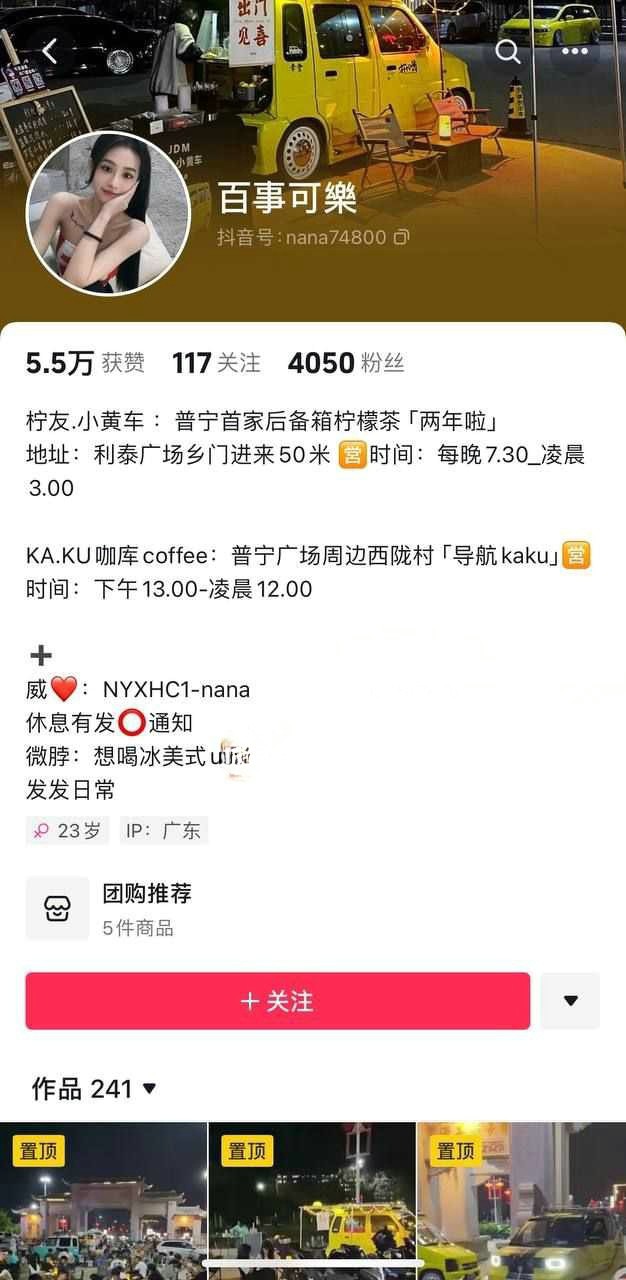Open search on this profile

508,52
